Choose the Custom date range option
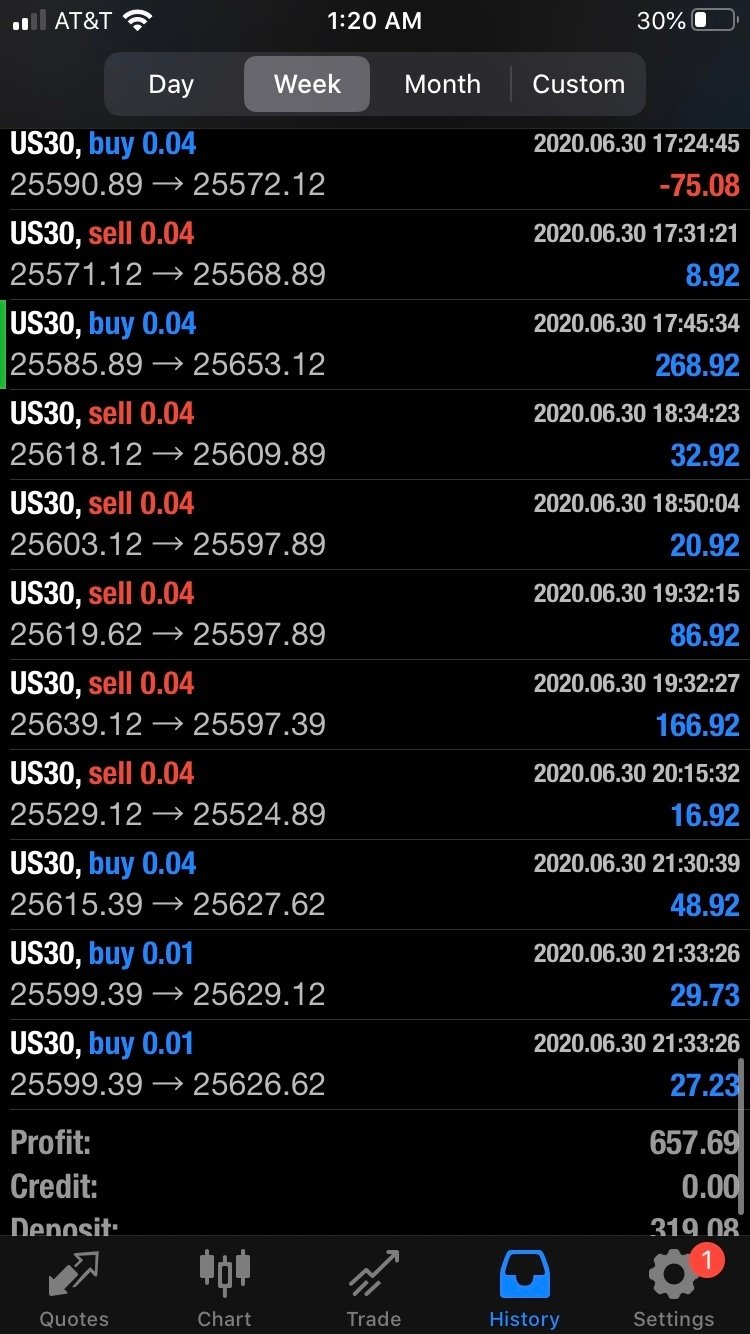This screenshot has width=750, height=1334. pyautogui.click(x=578, y=84)
